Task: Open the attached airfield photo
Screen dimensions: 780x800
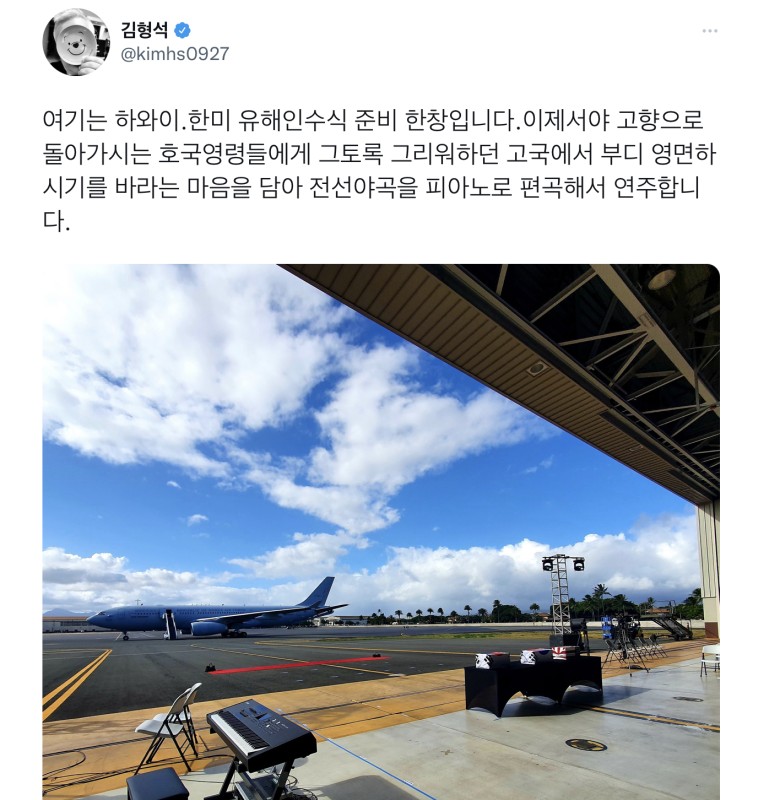Action: click(380, 530)
